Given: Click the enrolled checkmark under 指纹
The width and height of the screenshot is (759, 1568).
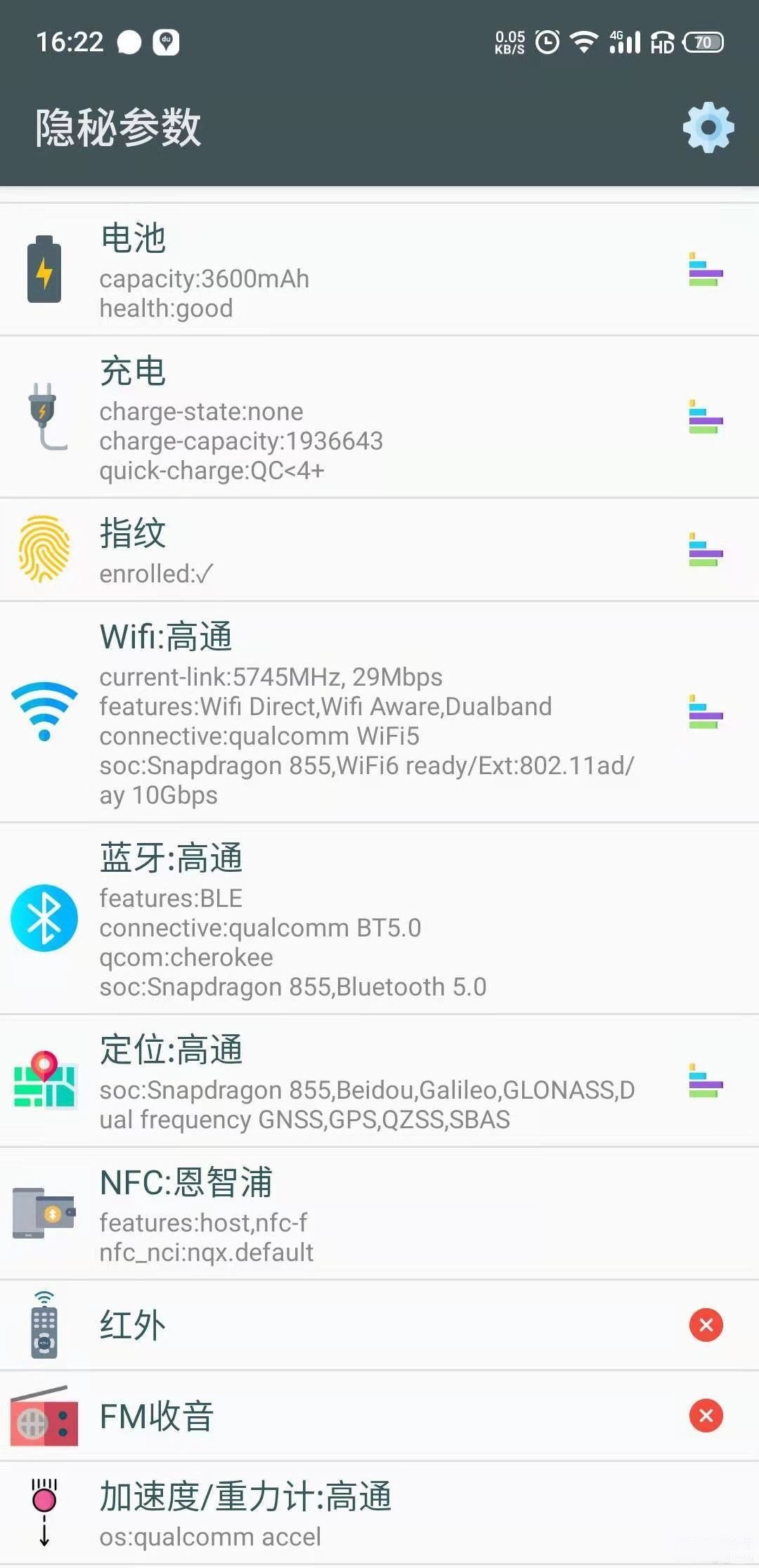Looking at the screenshot, I should coord(203,573).
